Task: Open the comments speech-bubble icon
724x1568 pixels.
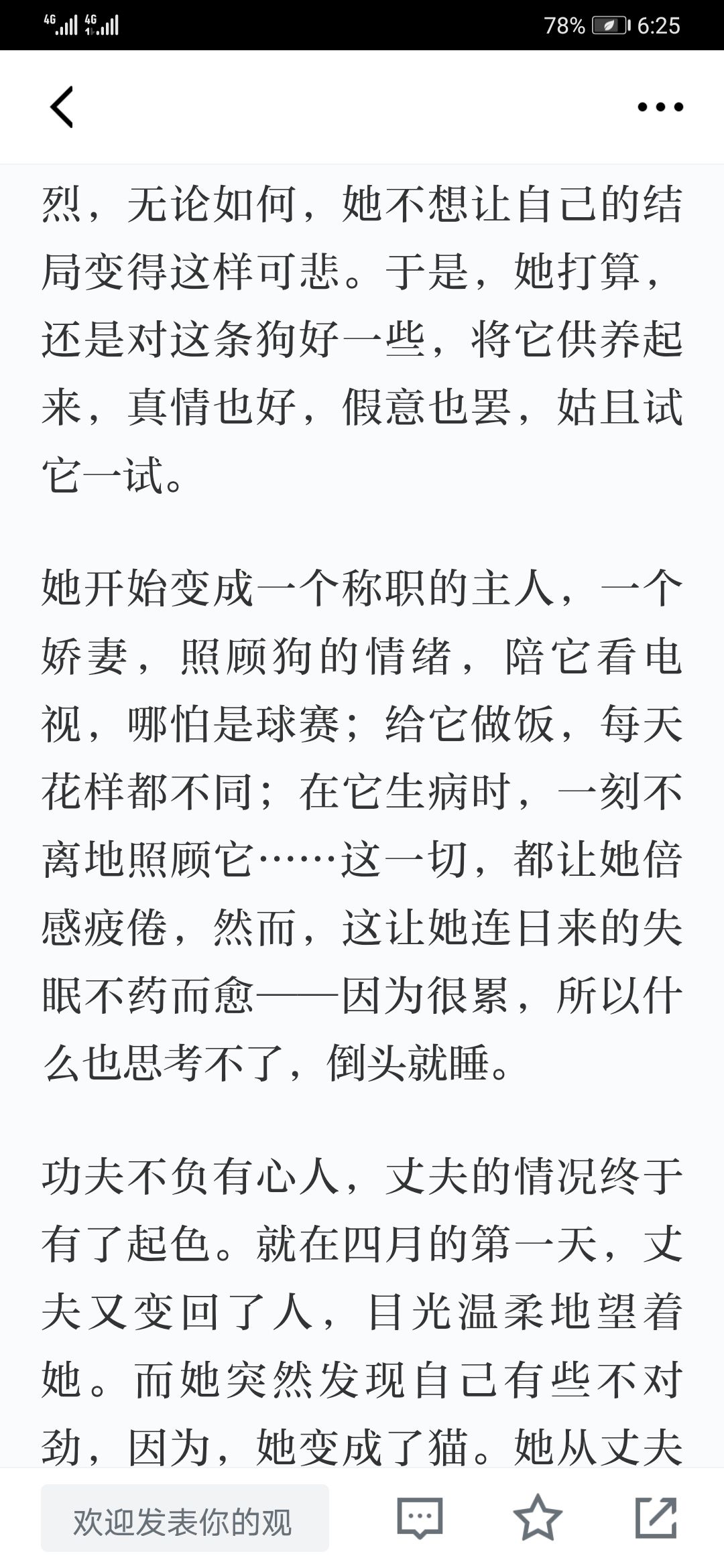Action: click(420, 1517)
